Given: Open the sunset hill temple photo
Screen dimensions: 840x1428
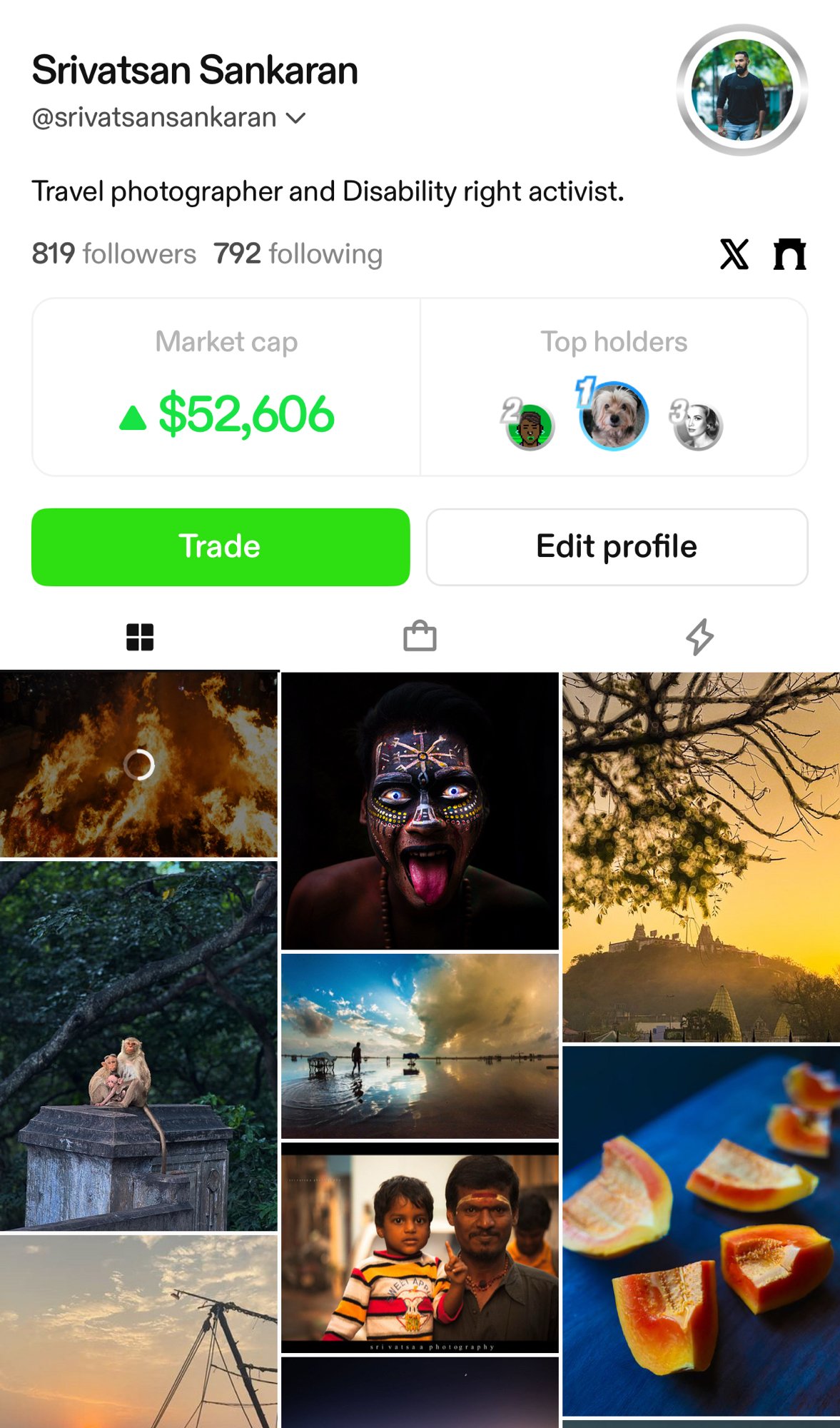Looking at the screenshot, I should tap(701, 857).
